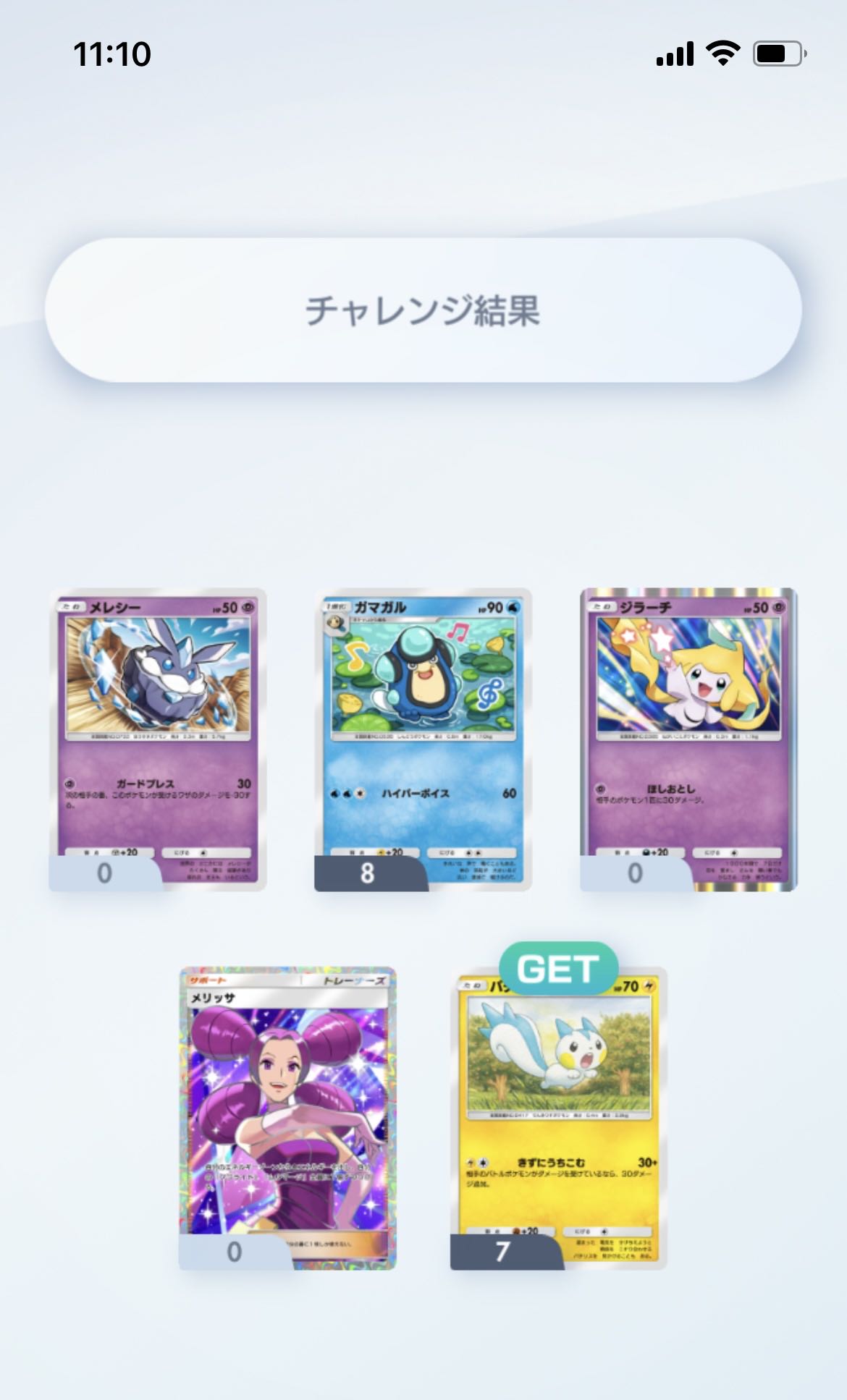Open the メレシー card
This screenshot has height=1400, width=847.
[x=158, y=738]
